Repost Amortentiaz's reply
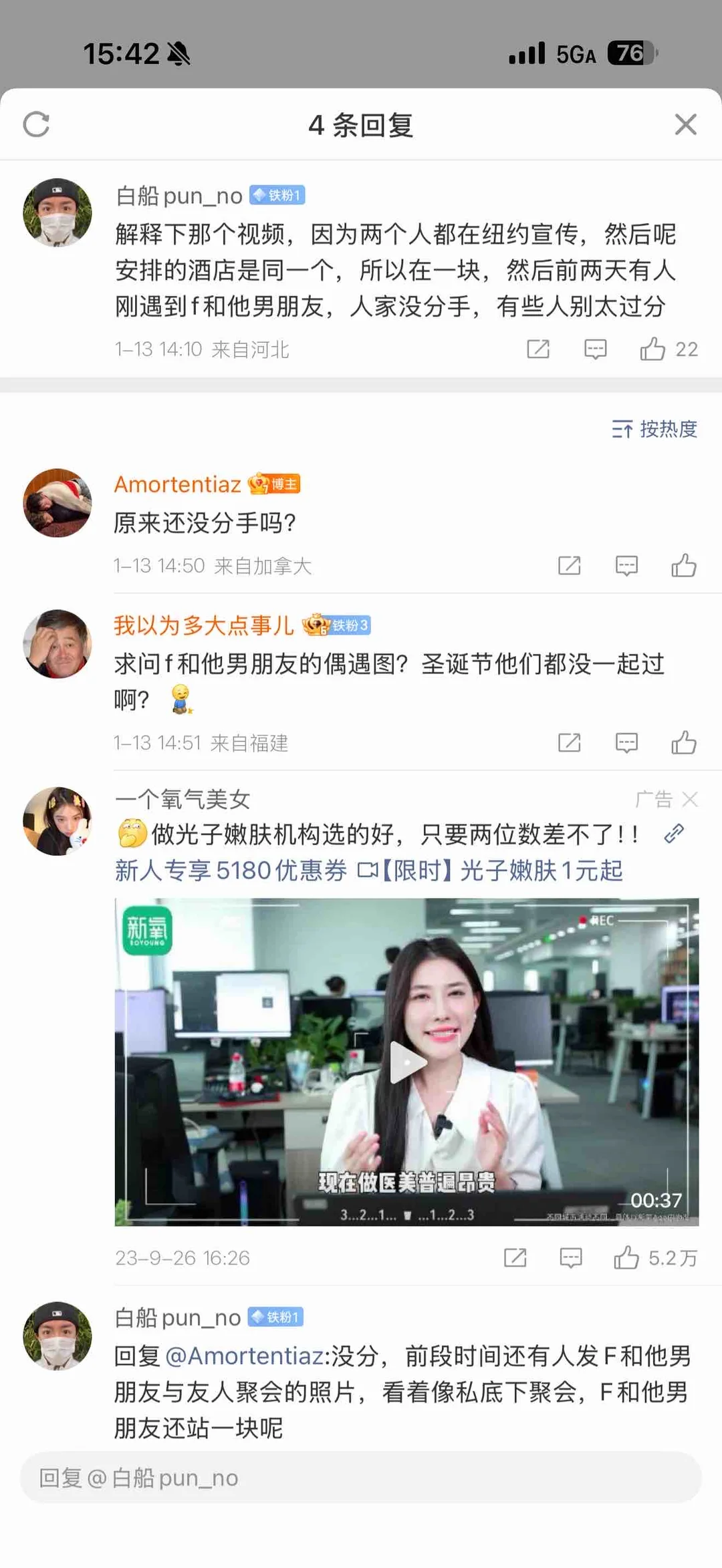Screen dimensions: 722x1568 point(569,565)
